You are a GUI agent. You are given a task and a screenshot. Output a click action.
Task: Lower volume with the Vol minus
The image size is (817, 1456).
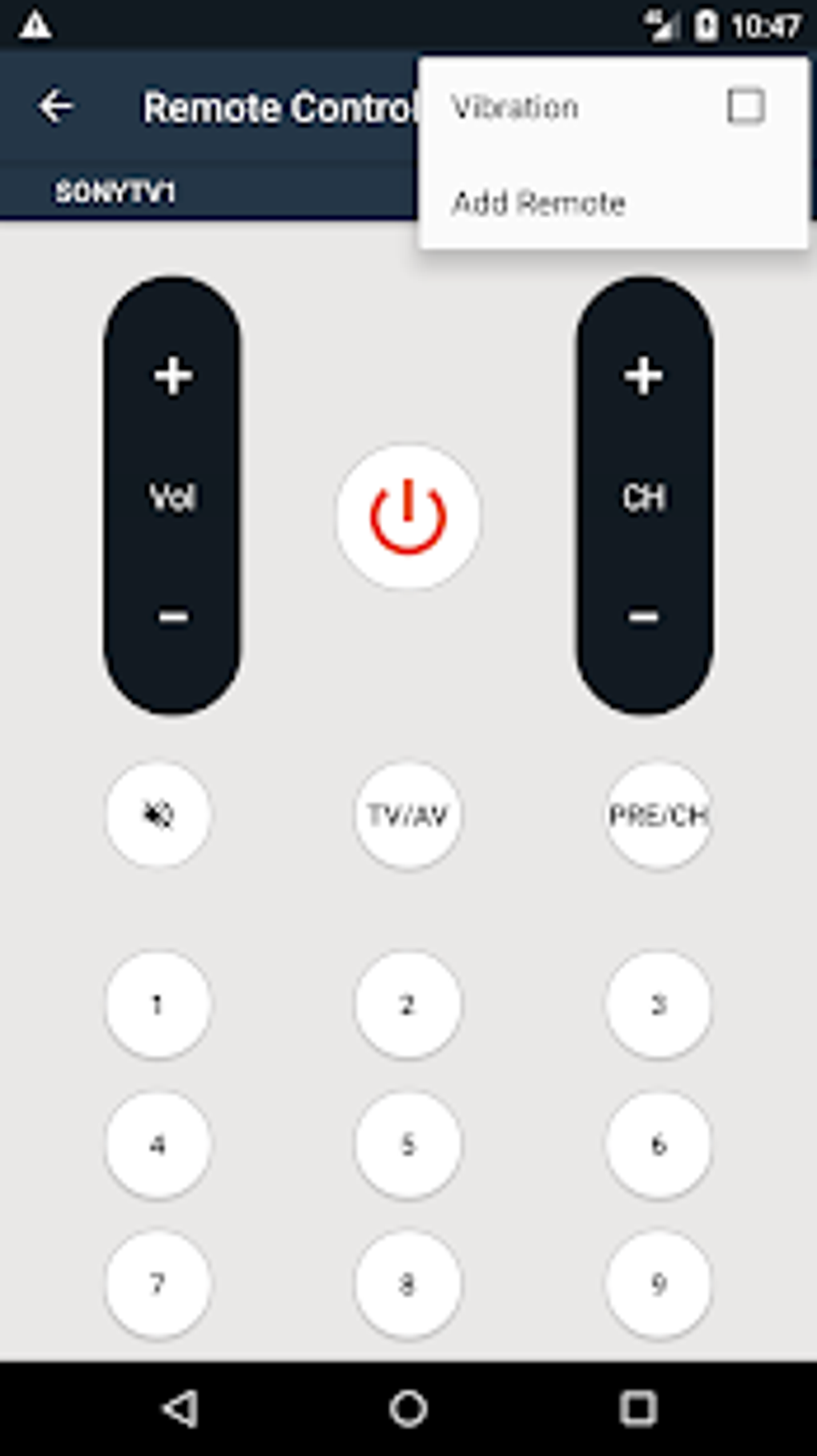pyautogui.click(x=173, y=617)
